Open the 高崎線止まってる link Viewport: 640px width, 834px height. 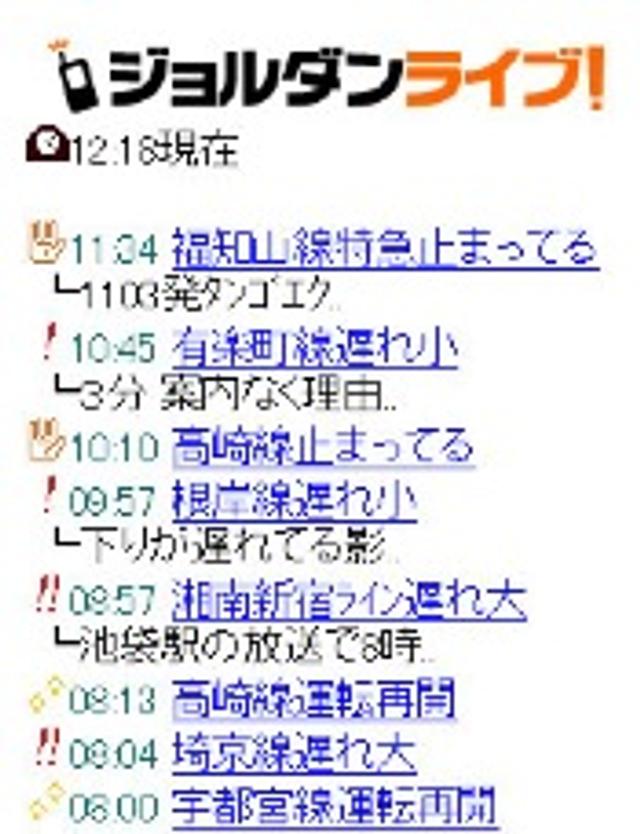321,444
